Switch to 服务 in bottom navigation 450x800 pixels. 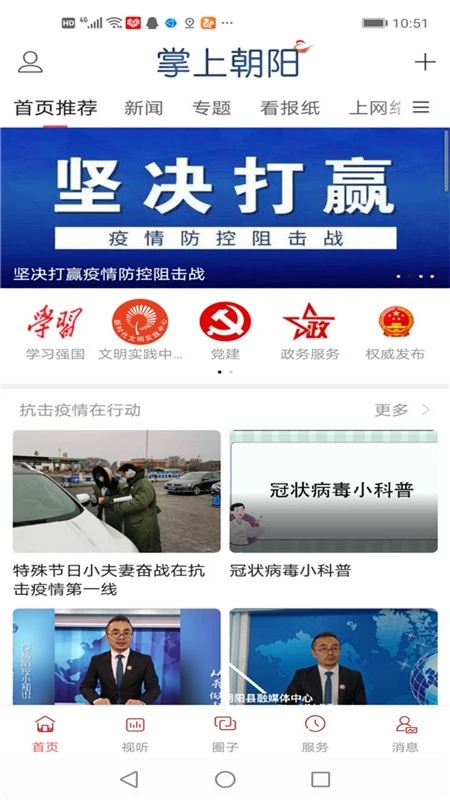point(315,734)
